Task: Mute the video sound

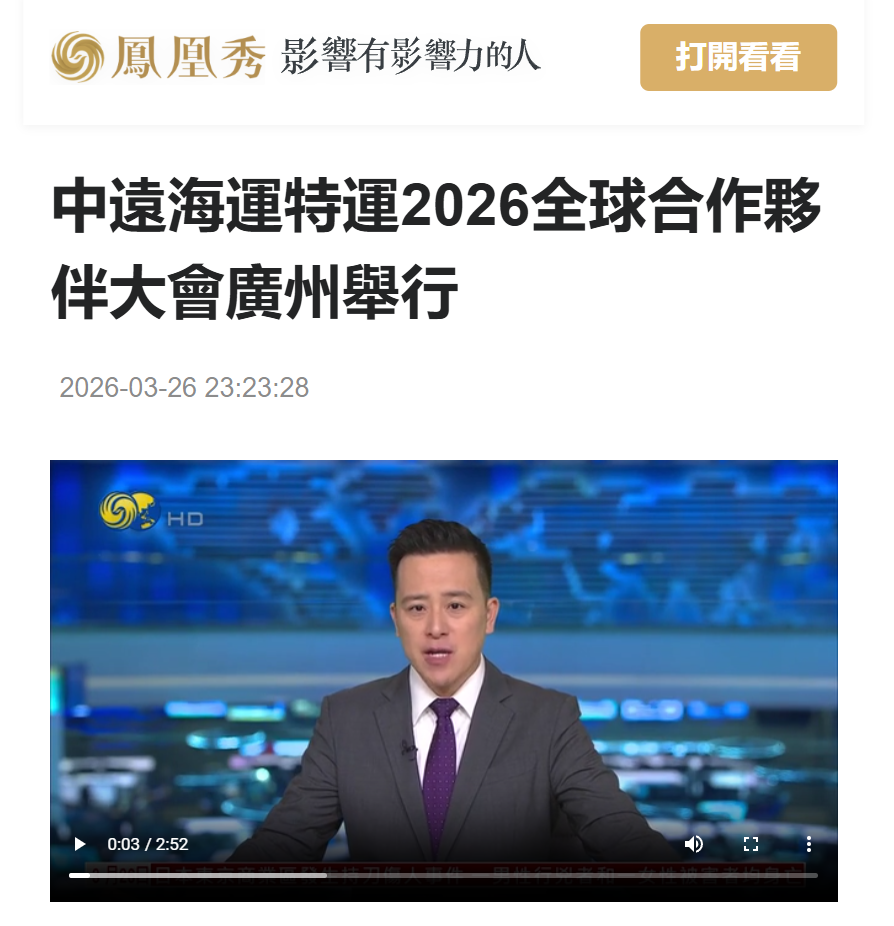Action: tap(693, 844)
